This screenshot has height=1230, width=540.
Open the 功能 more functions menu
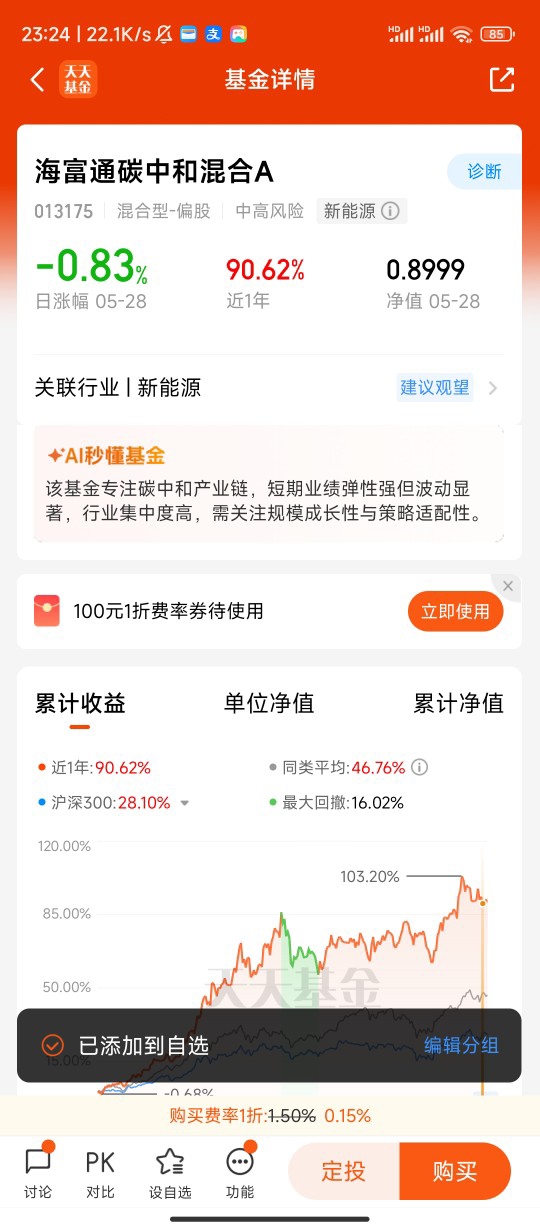pyautogui.click(x=240, y=1173)
